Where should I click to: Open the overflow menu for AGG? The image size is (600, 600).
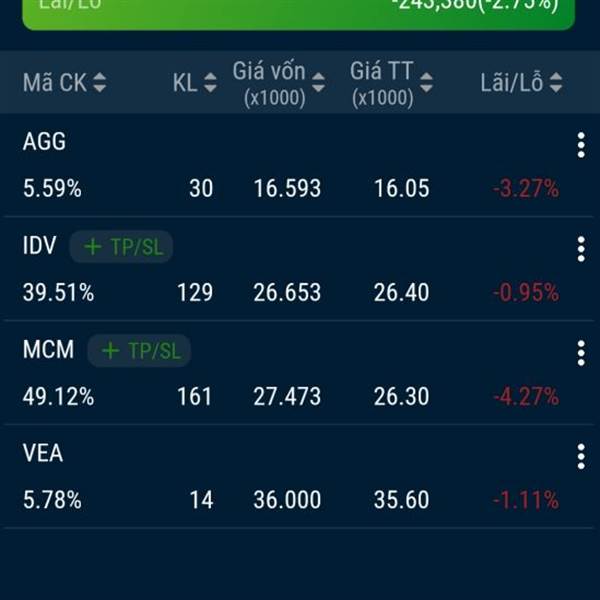pyautogui.click(x=580, y=146)
